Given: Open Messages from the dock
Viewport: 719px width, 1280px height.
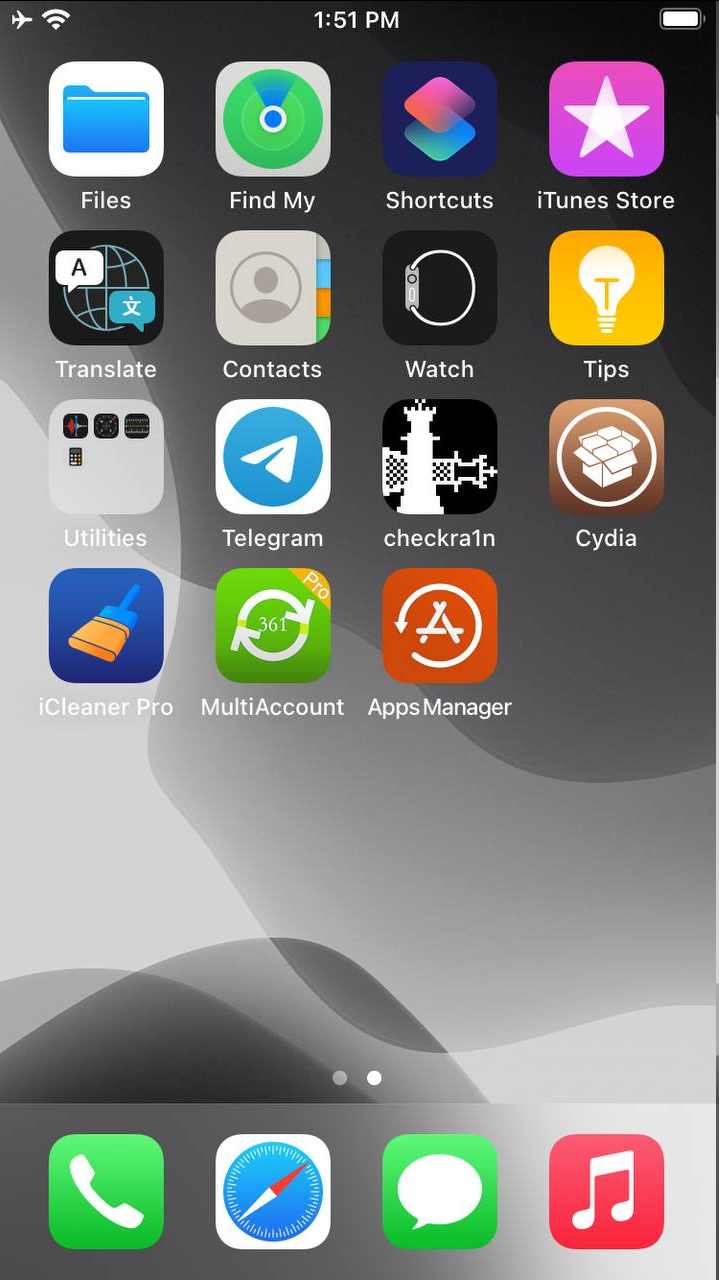Looking at the screenshot, I should 439,1191.
